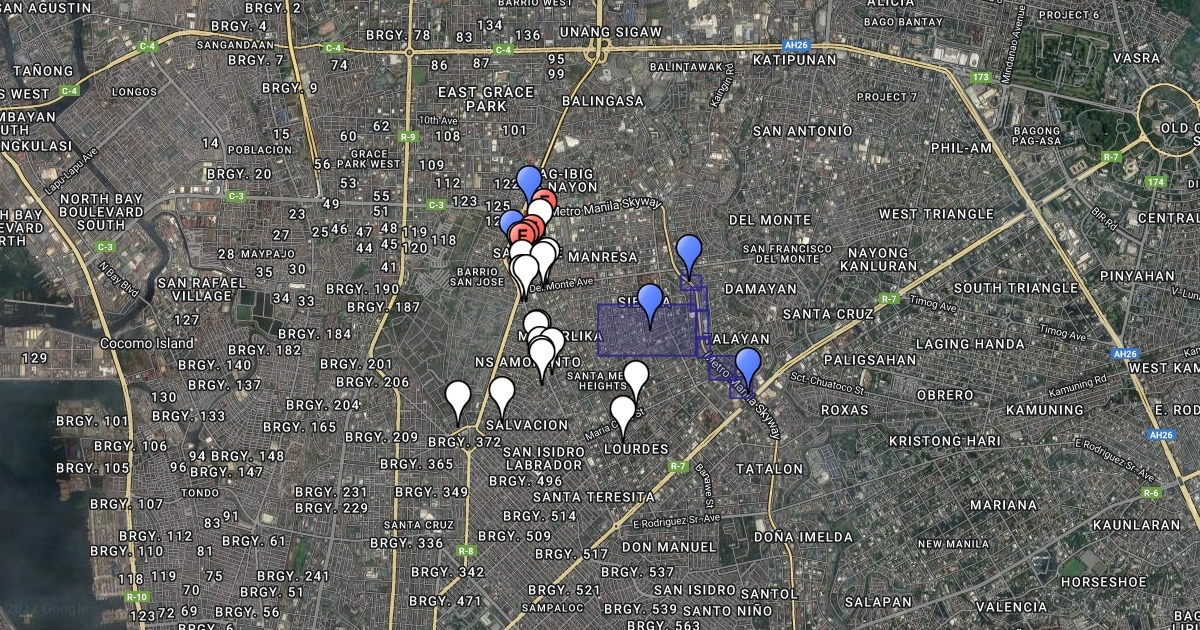Open the white marker at Santa Mesa Heights
This screenshot has width=1200, height=630.
[x=636, y=378]
